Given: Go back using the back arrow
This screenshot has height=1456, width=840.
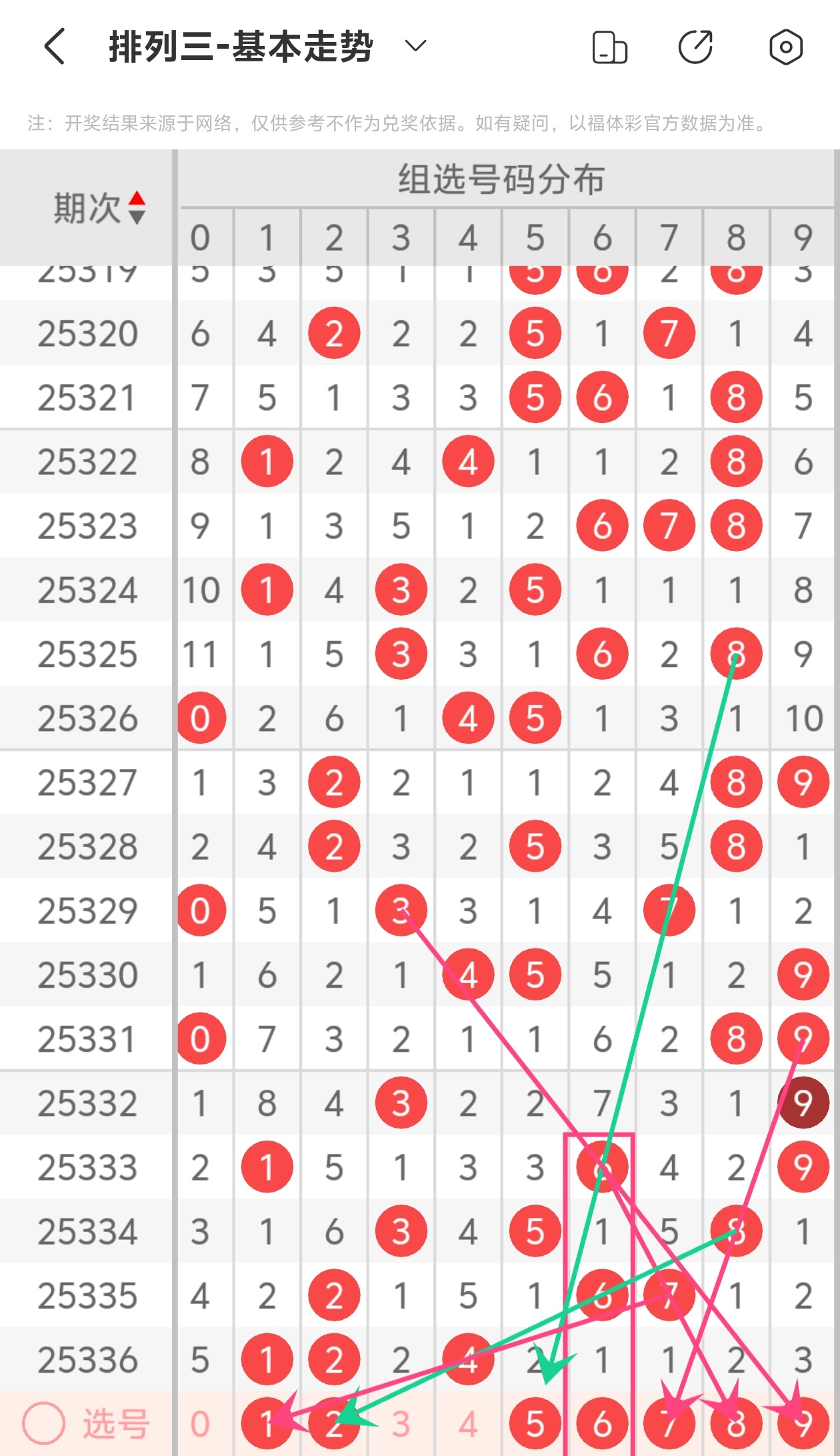Looking at the screenshot, I should (55, 47).
